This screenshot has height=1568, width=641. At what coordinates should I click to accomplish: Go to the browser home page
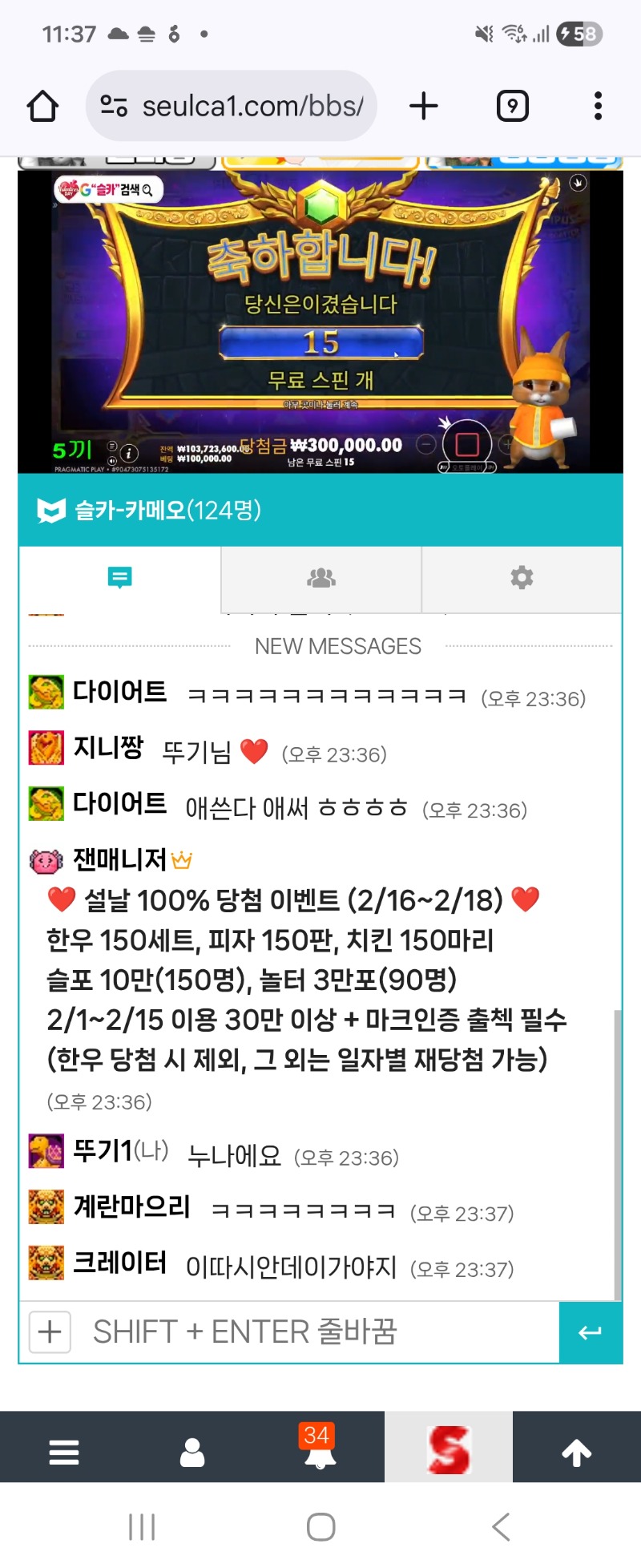43,106
